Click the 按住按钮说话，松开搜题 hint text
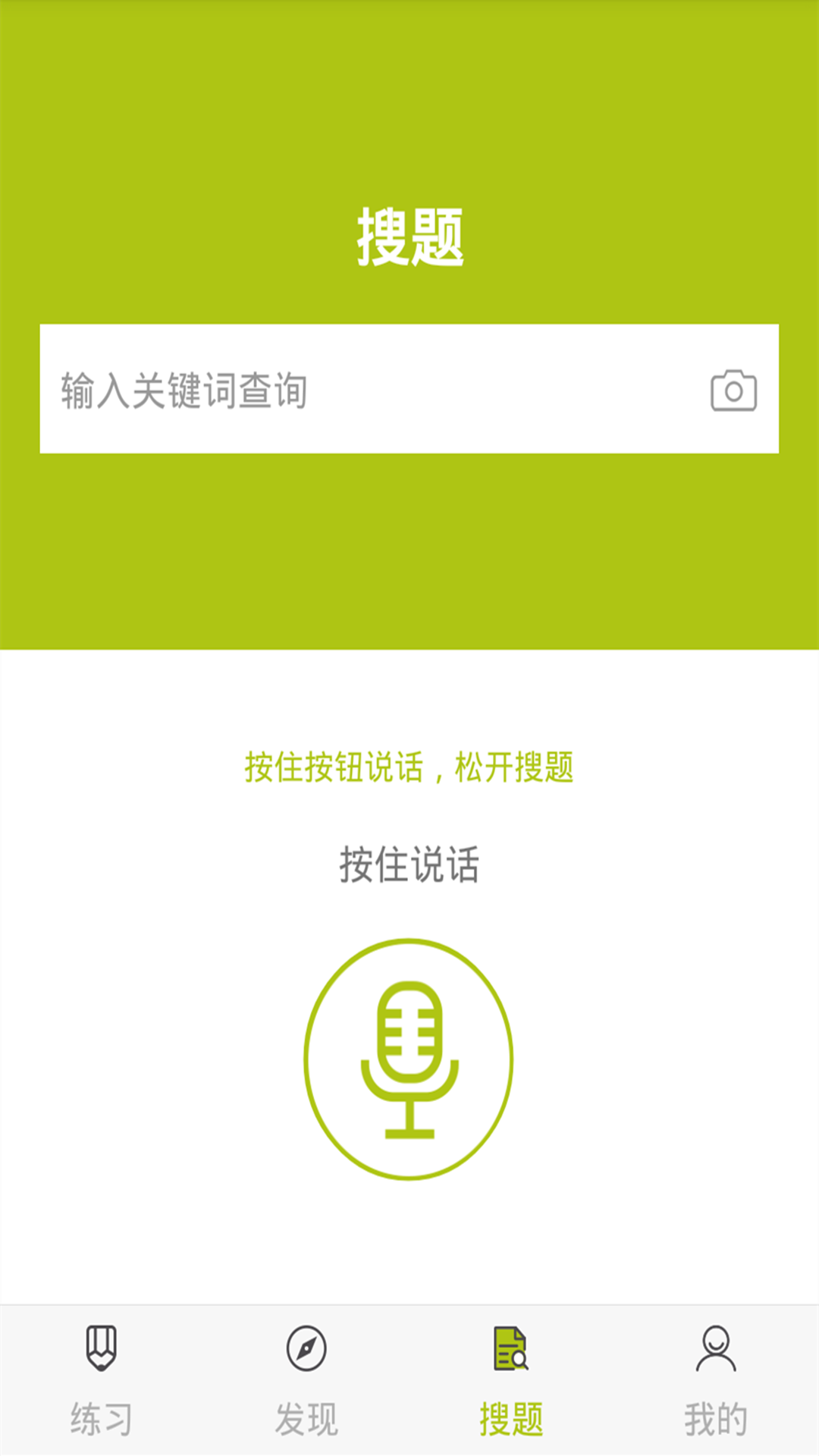 (x=409, y=770)
